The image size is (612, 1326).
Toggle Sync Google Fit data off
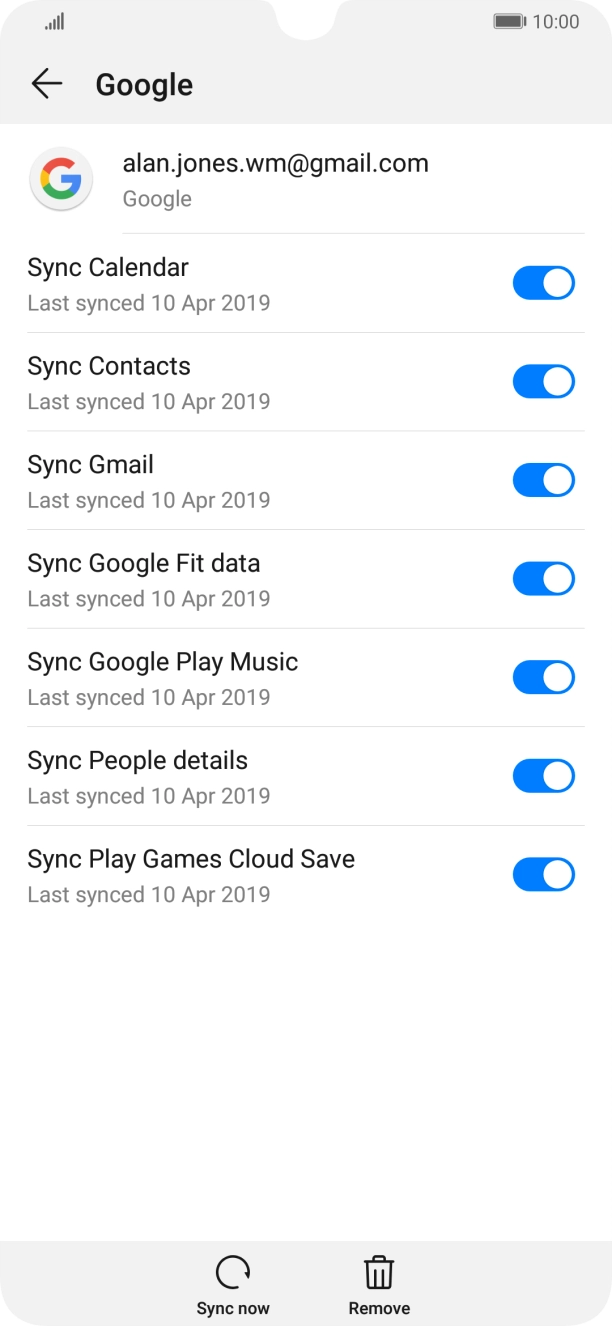coord(543,579)
